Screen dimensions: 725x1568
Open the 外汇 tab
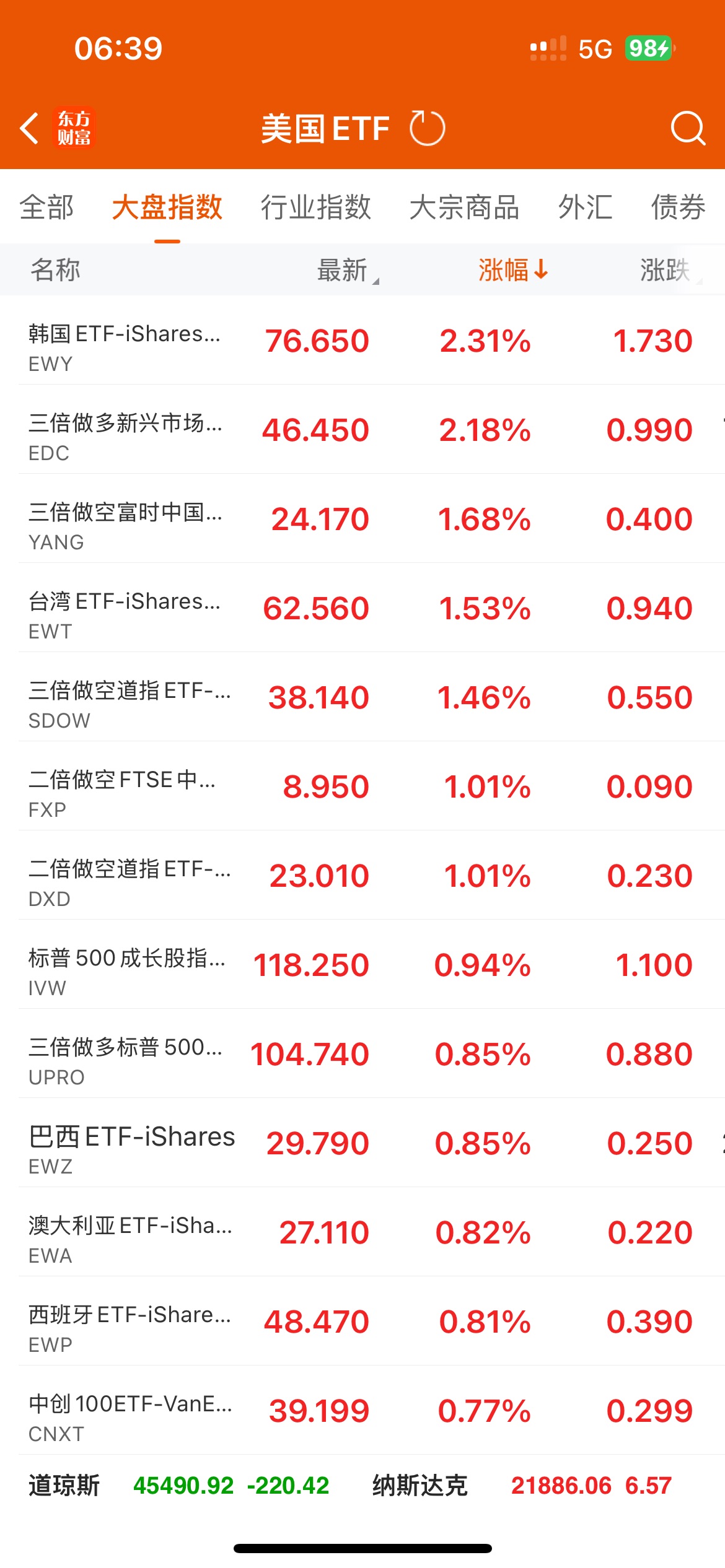click(586, 207)
